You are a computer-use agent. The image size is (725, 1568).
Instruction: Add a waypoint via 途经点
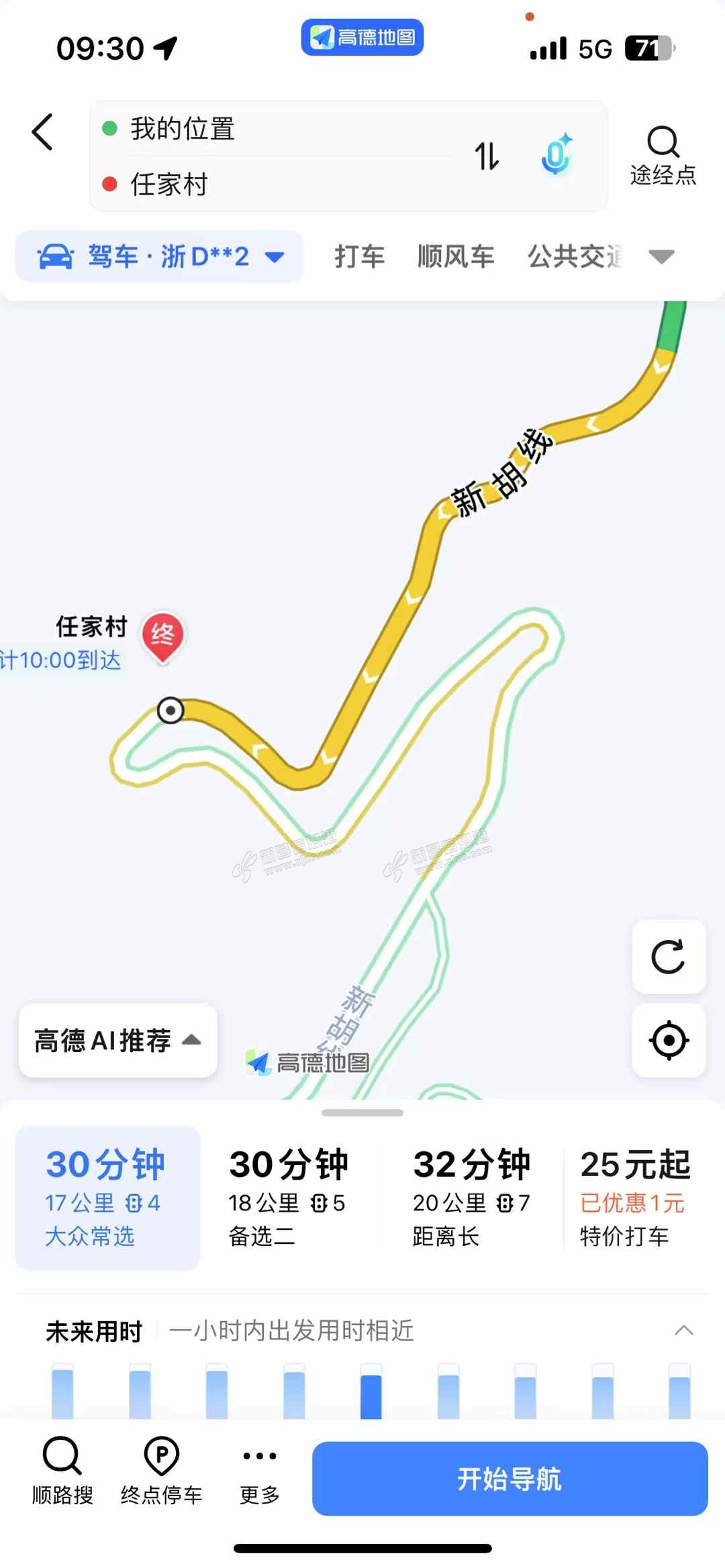coord(663,156)
